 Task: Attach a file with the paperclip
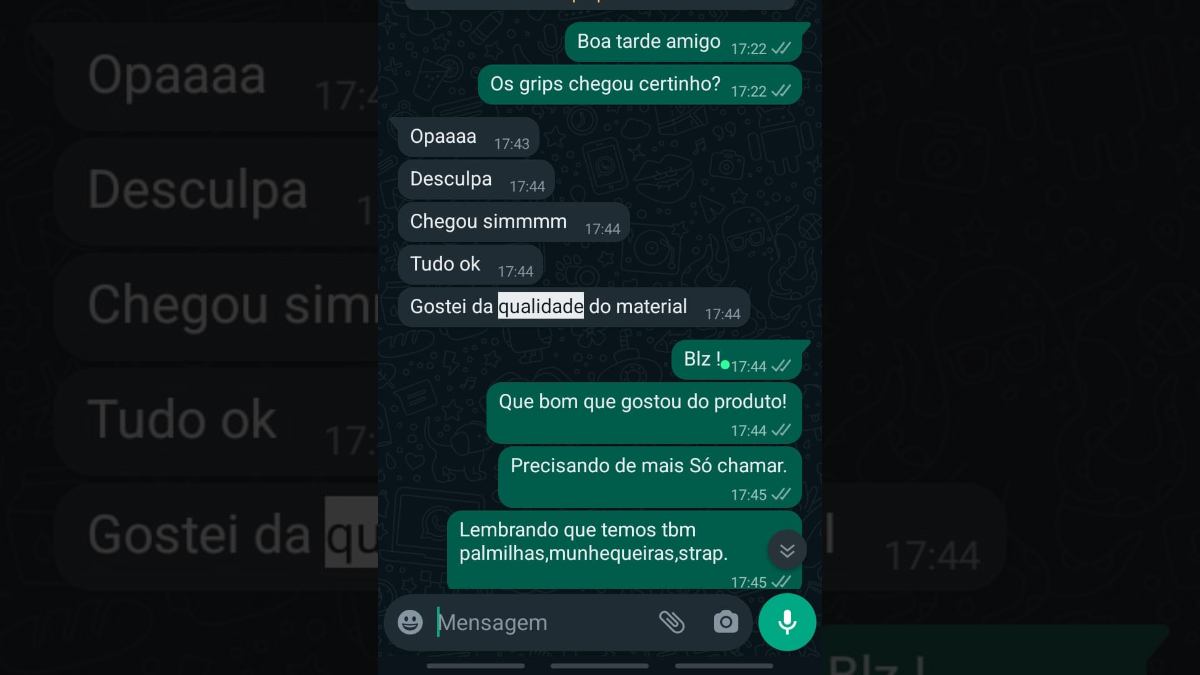[672, 622]
